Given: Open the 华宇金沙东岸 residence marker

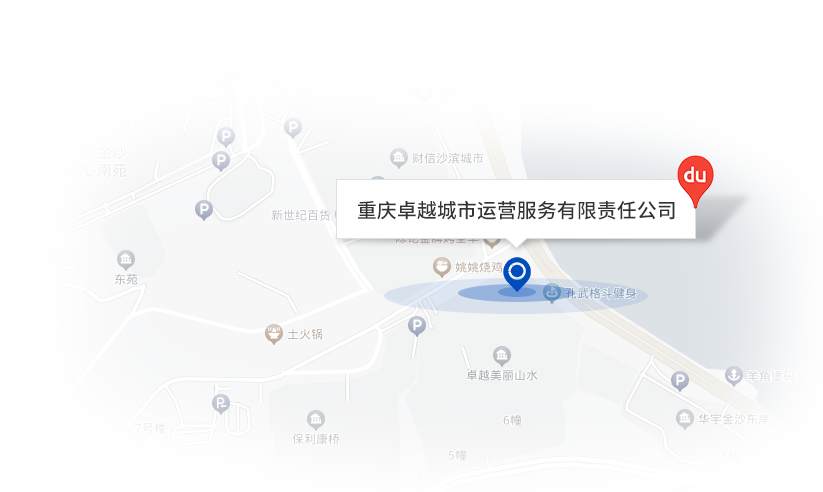Looking at the screenshot, I should pyautogui.click(x=685, y=417).
